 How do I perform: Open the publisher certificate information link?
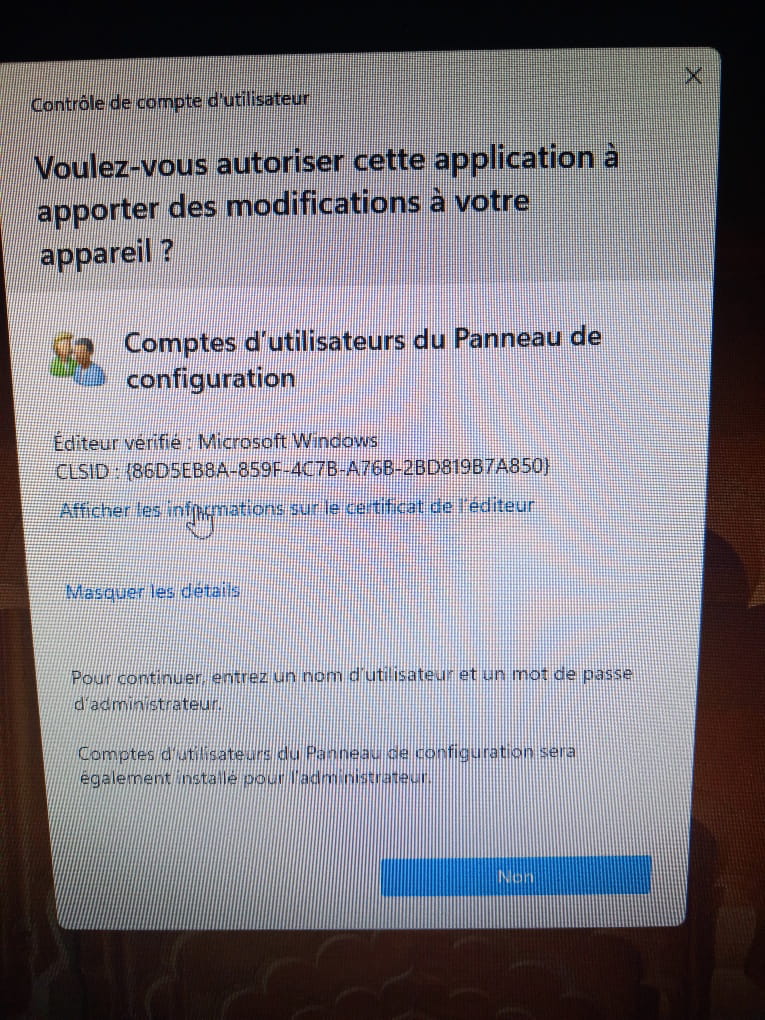pyautogui.click(x=297, y=507)
